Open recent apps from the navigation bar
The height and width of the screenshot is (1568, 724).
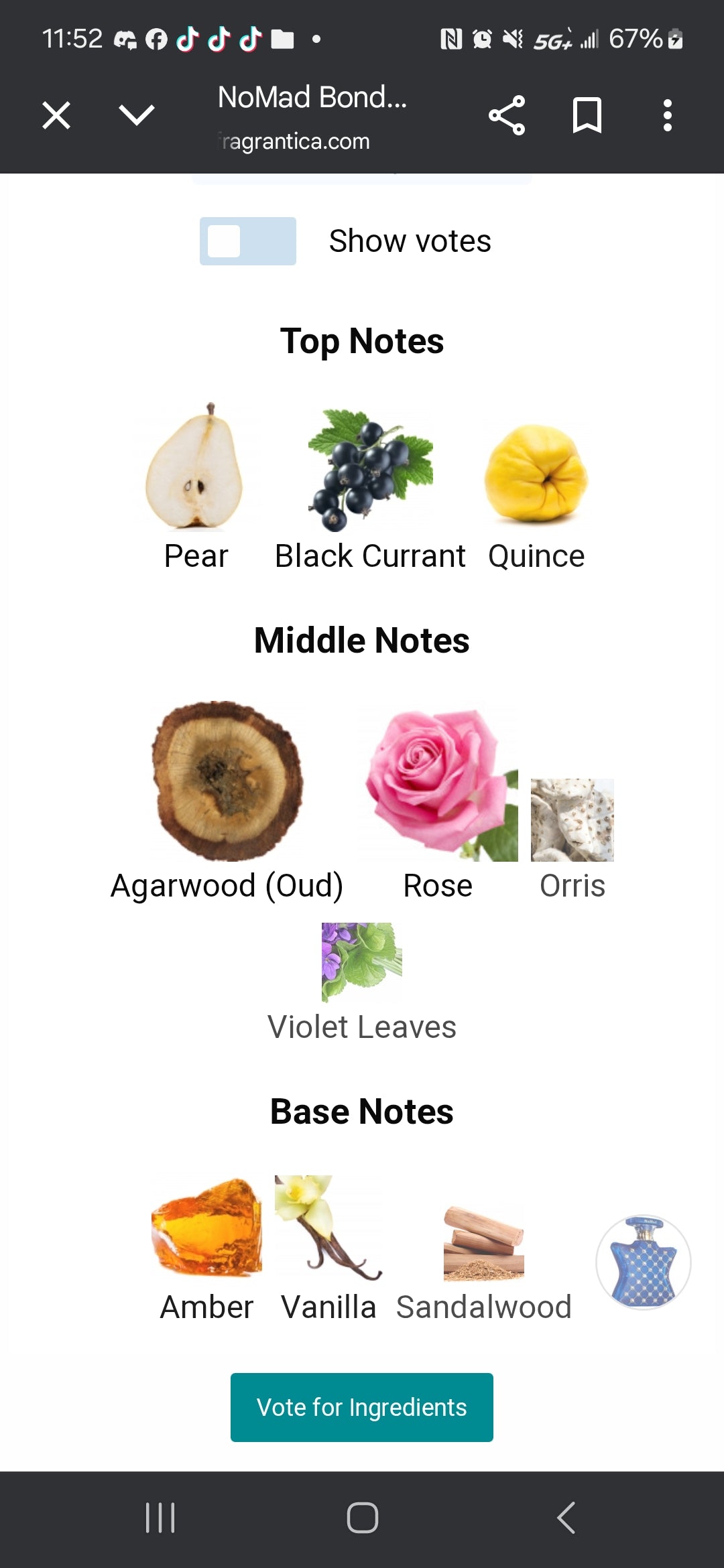[160, 1518]
